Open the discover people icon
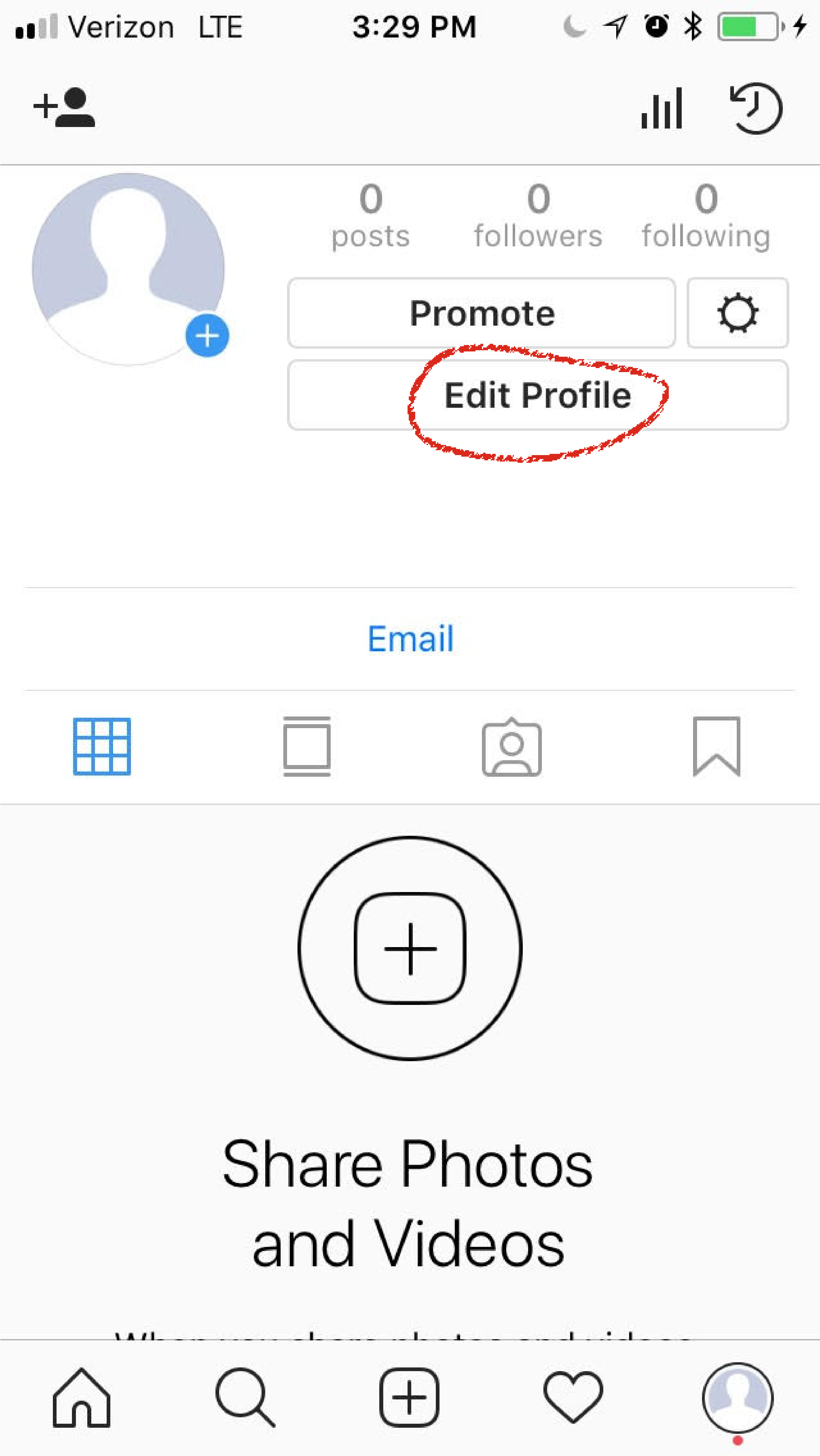 (64, 107)
